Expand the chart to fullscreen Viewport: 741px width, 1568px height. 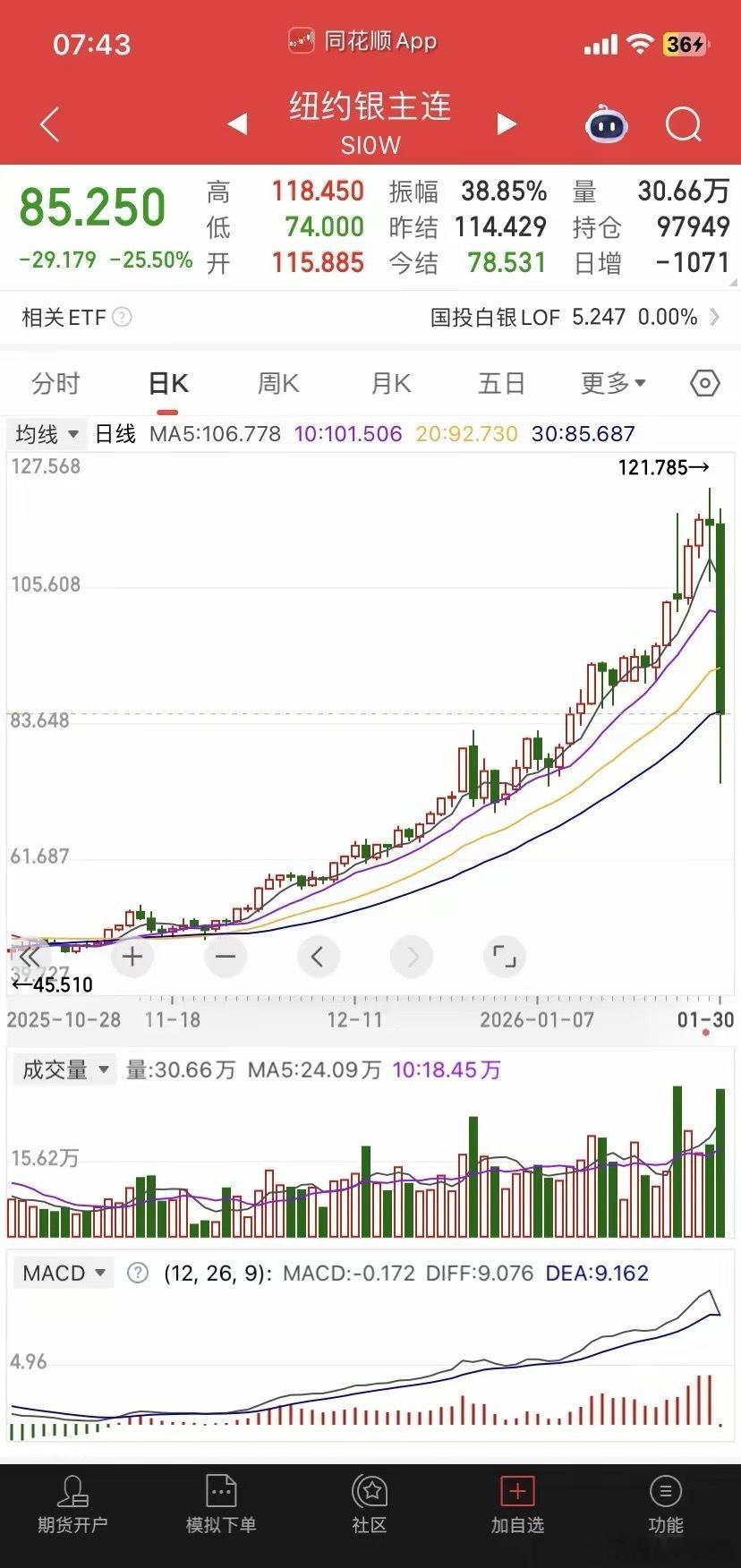[505, 957]
